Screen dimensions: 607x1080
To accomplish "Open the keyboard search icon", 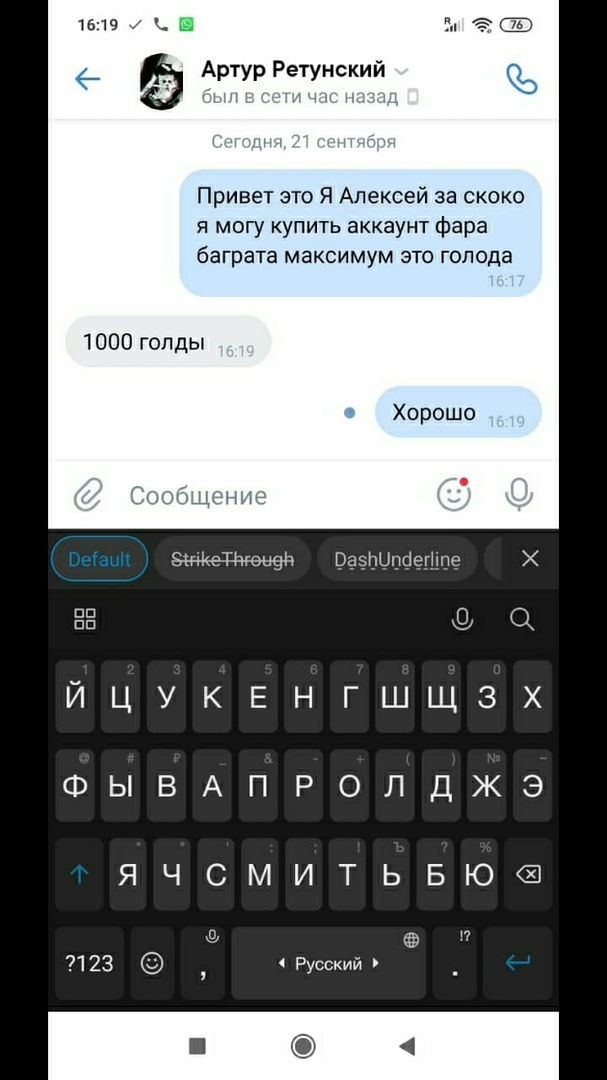I will tap(522, 620).
